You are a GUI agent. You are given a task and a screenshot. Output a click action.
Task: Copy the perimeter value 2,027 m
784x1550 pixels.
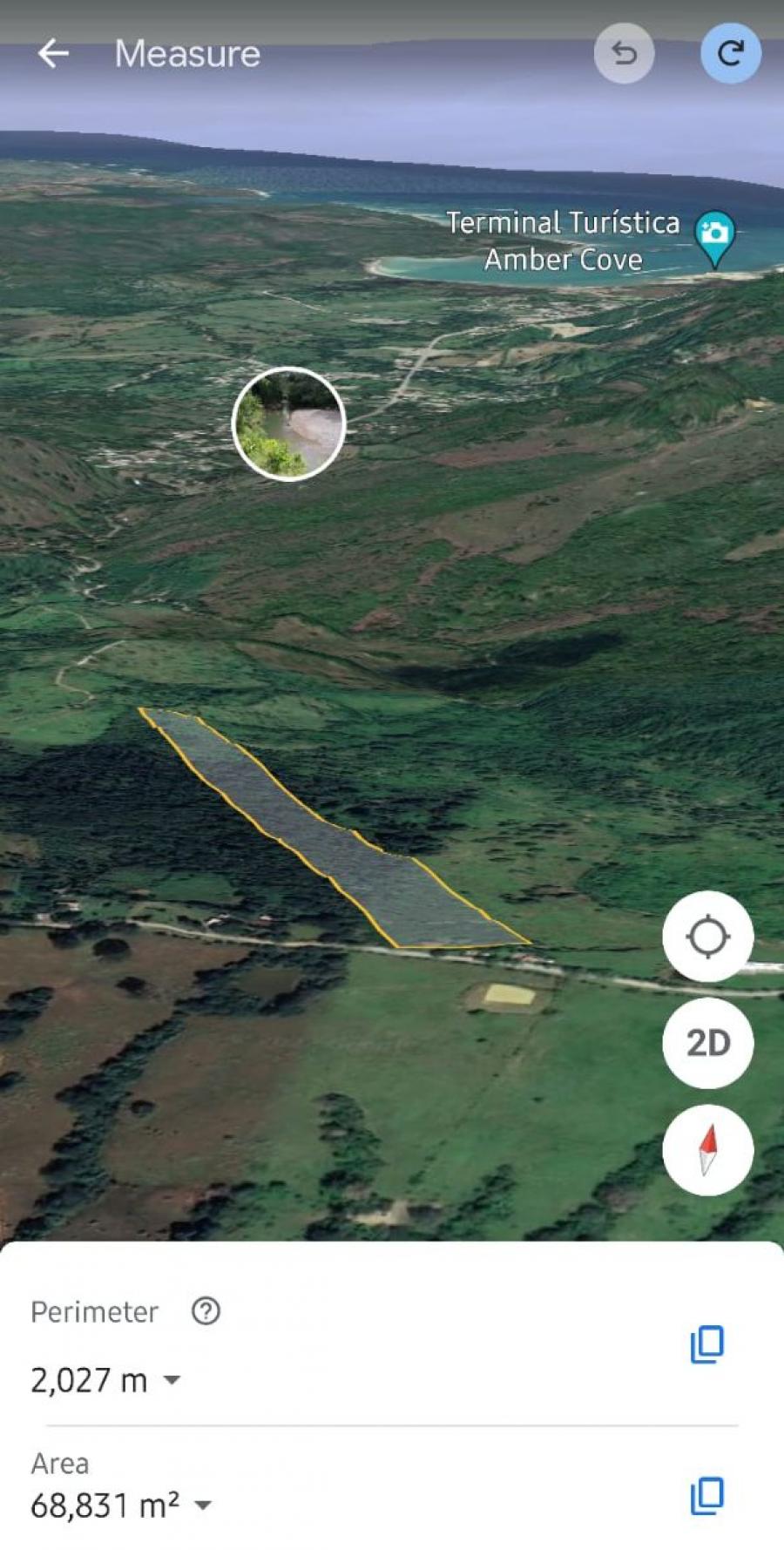pos(706,1344)
